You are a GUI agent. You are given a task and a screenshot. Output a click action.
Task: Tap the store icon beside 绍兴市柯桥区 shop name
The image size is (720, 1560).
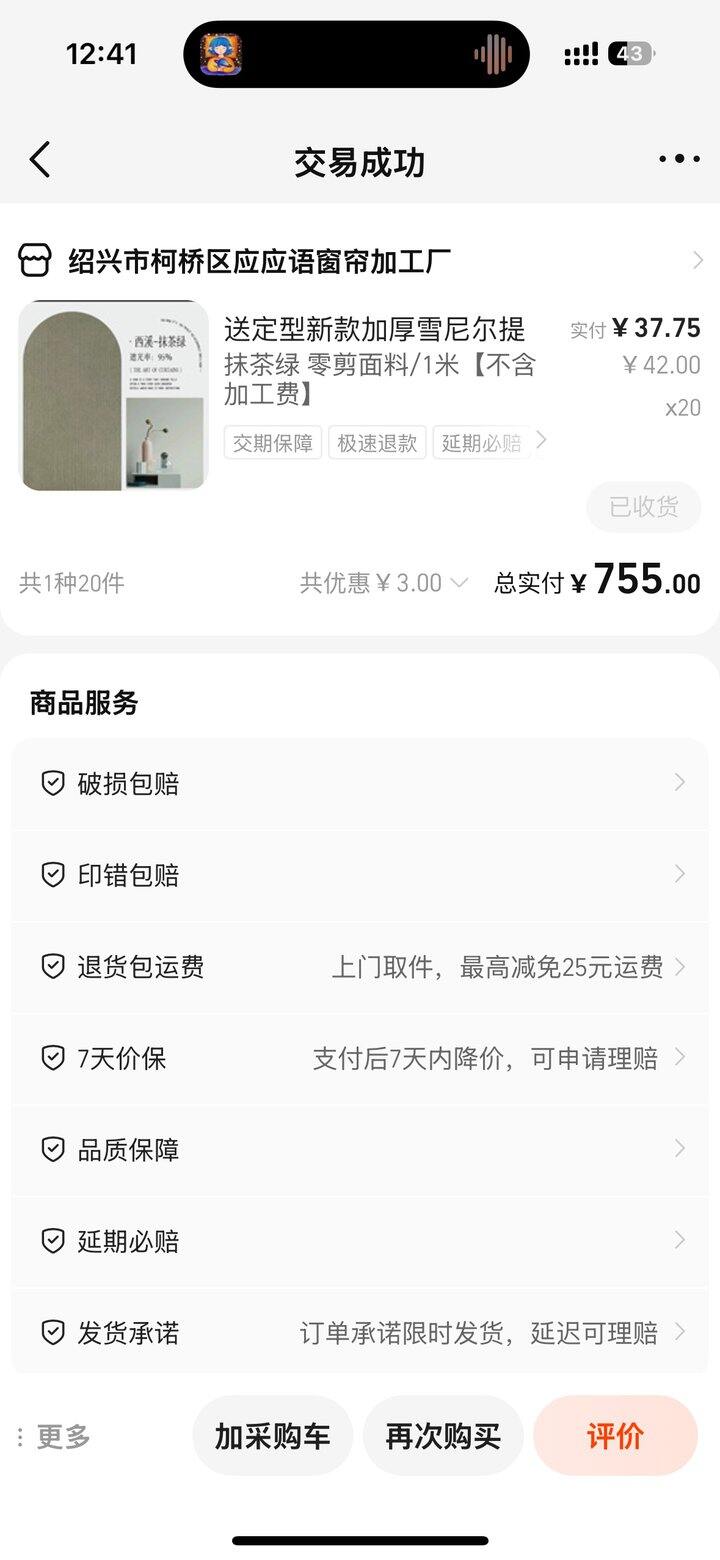coord(36,259)
